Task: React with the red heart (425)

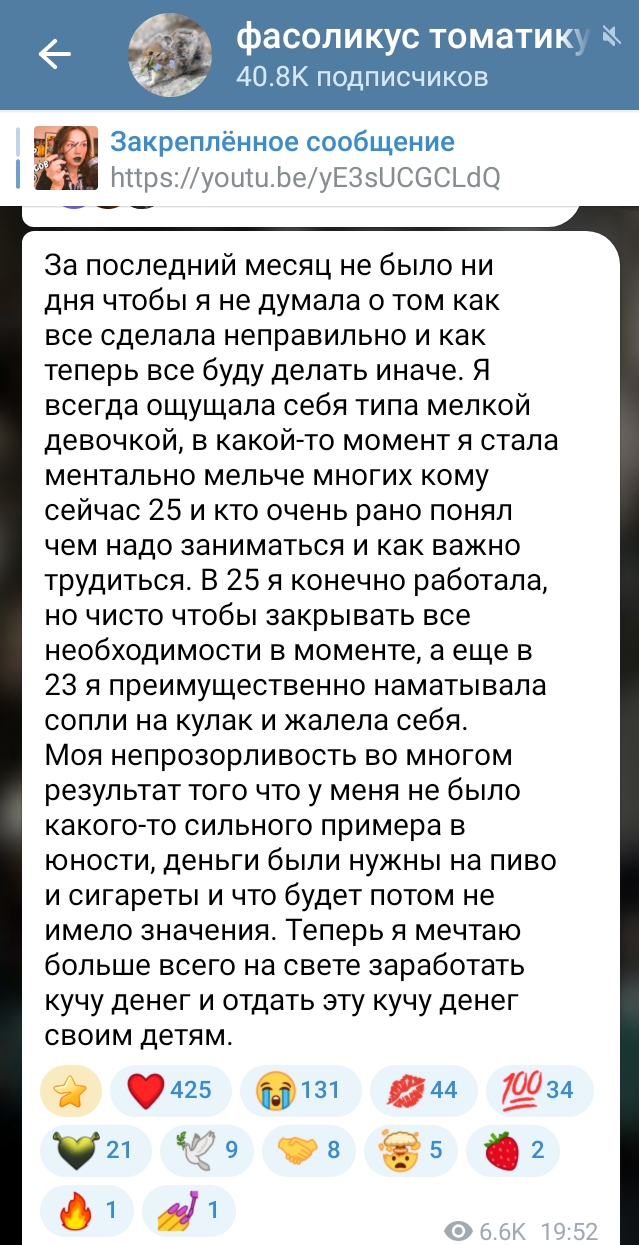Action: [x=168, y=1090]
